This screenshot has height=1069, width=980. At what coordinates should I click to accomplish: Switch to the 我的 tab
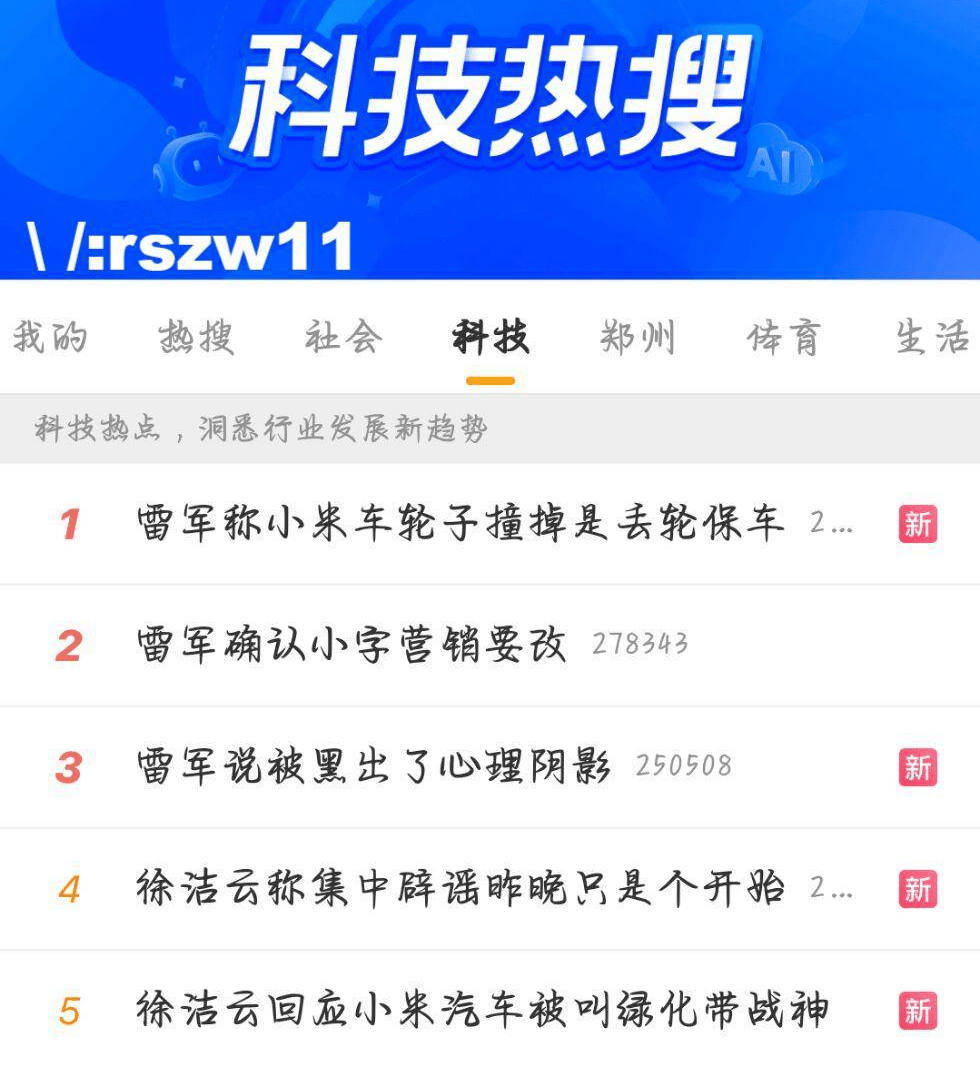click(50, 338)
